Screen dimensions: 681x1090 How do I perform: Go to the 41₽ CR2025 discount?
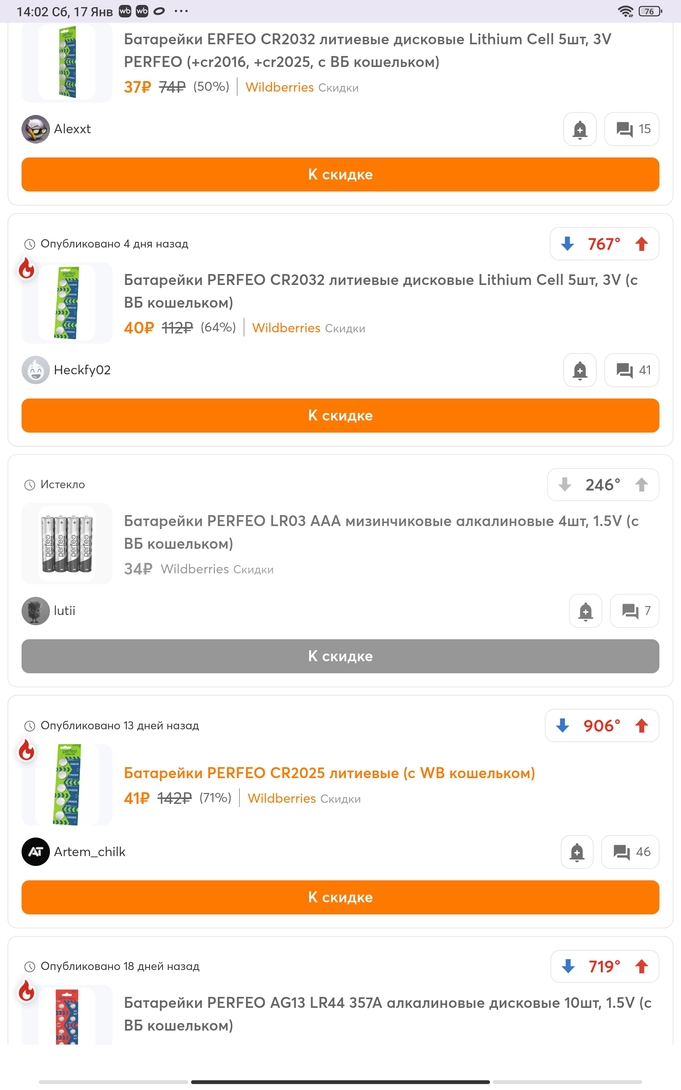[340, 897]
